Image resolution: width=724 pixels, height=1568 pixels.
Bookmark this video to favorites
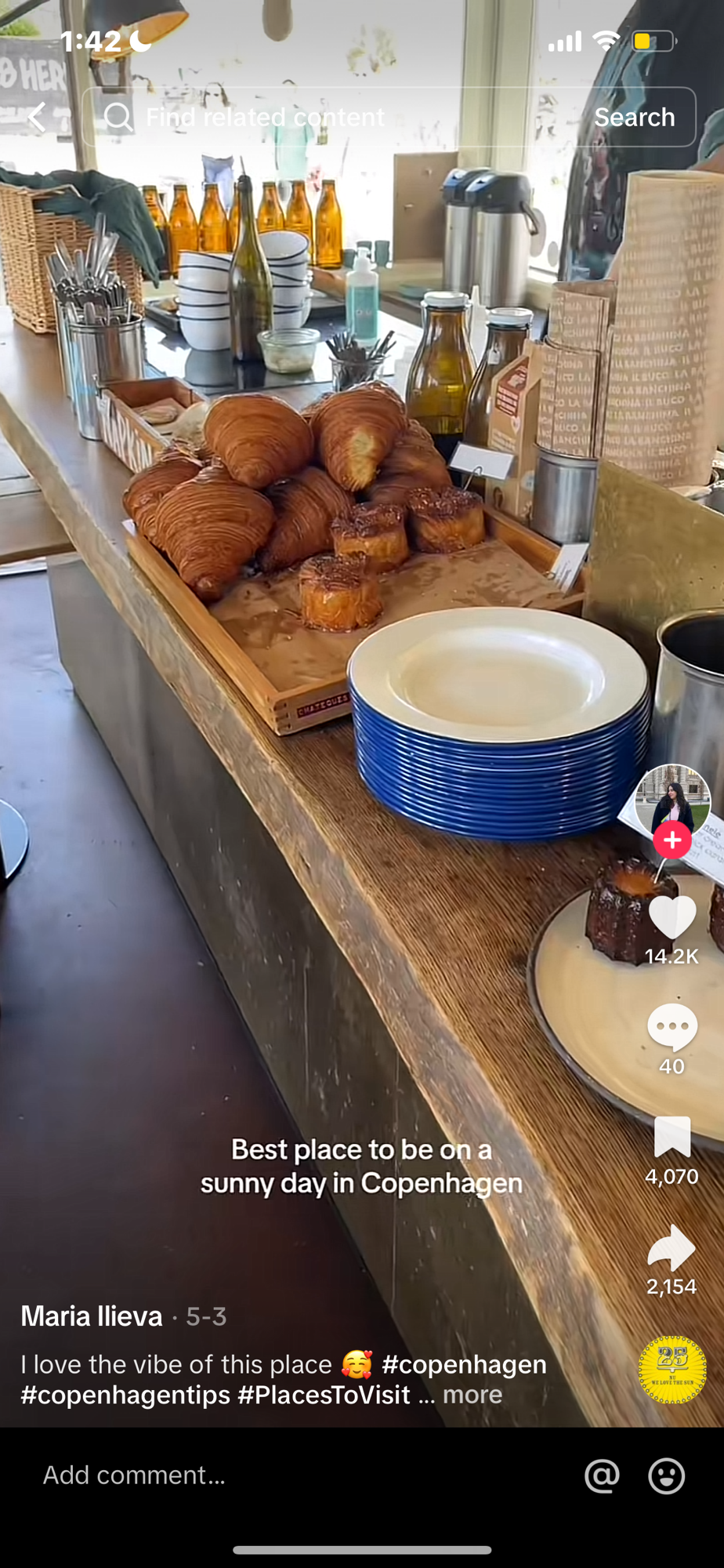click(x=672, y=1137)
